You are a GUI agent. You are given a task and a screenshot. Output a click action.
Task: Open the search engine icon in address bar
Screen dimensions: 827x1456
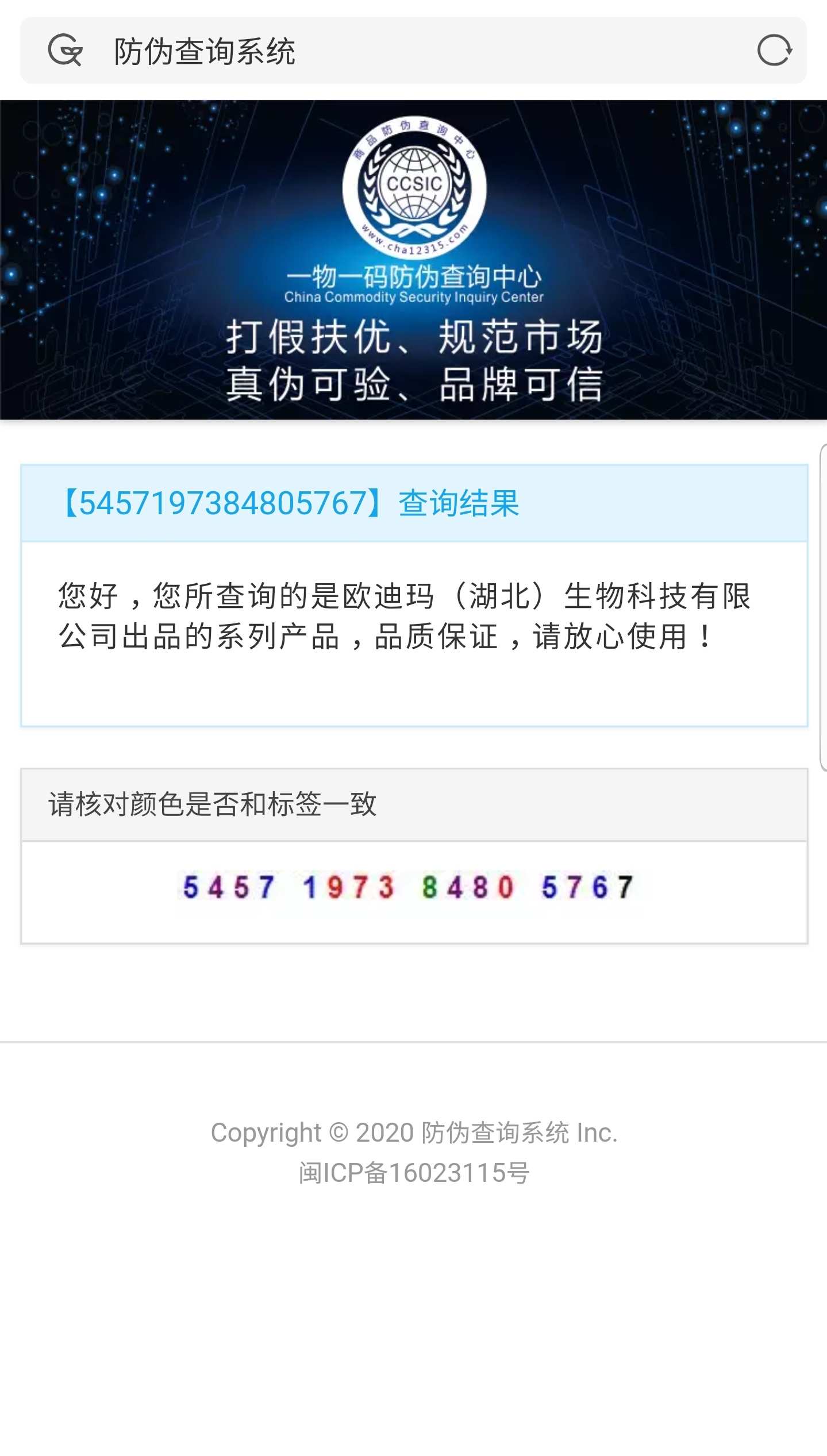point(65,51)
